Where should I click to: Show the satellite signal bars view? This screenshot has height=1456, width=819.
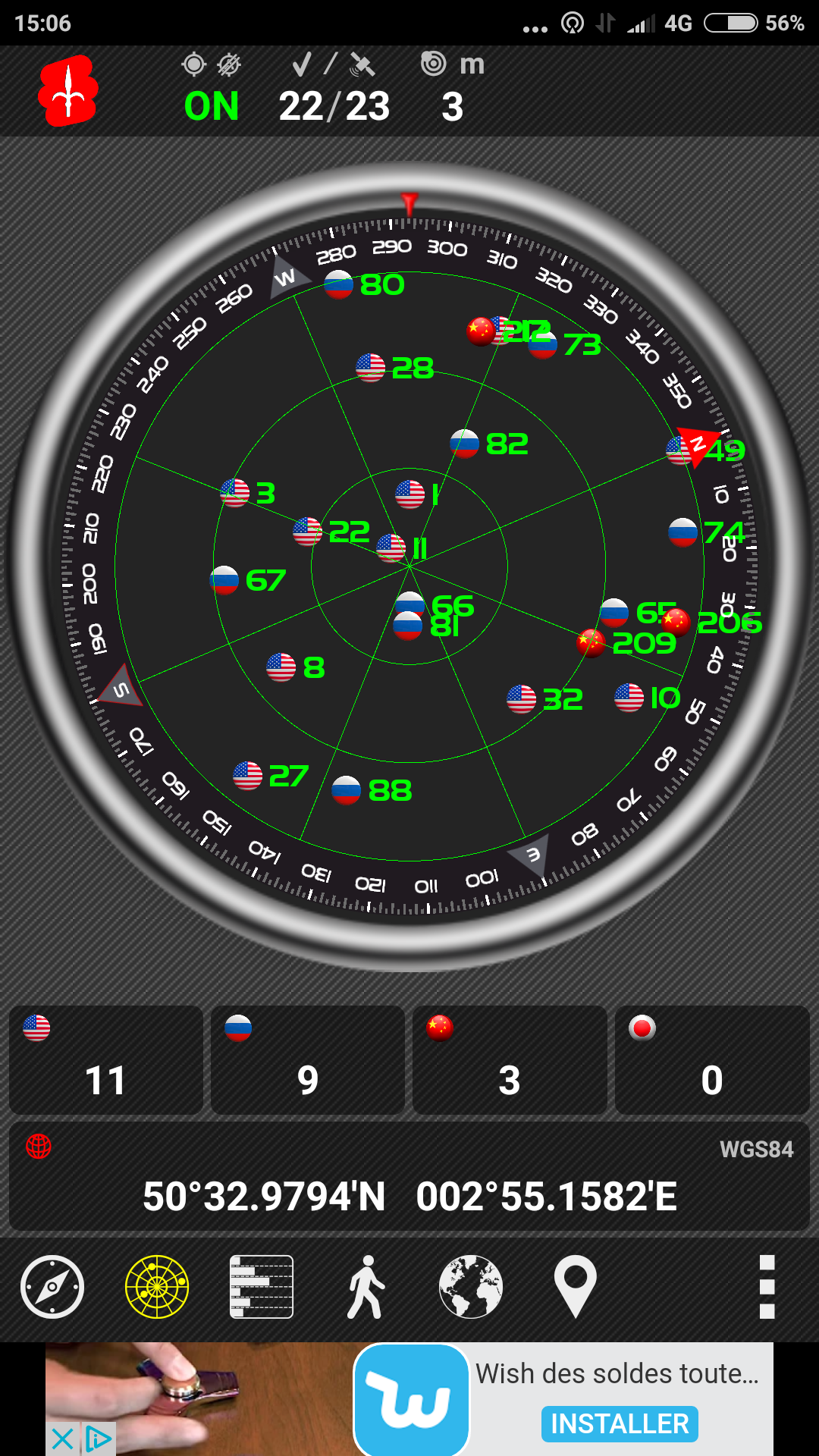click(262, 1287)
